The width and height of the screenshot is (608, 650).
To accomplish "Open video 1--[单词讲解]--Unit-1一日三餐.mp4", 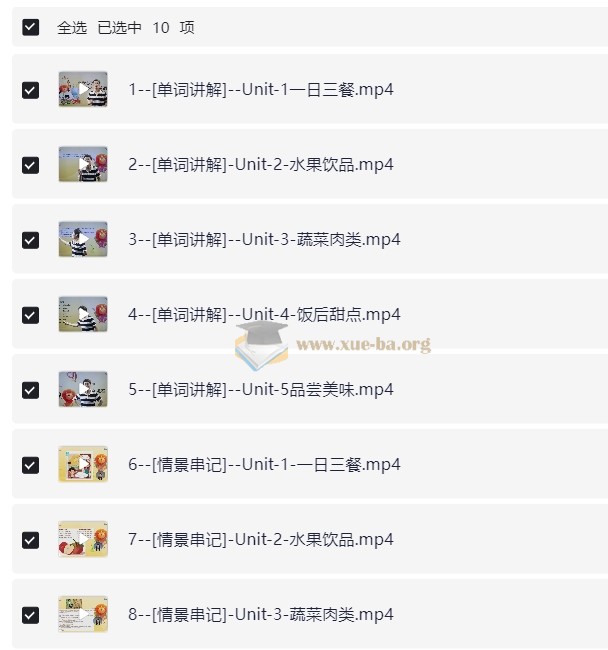I will tap(260, 89).
